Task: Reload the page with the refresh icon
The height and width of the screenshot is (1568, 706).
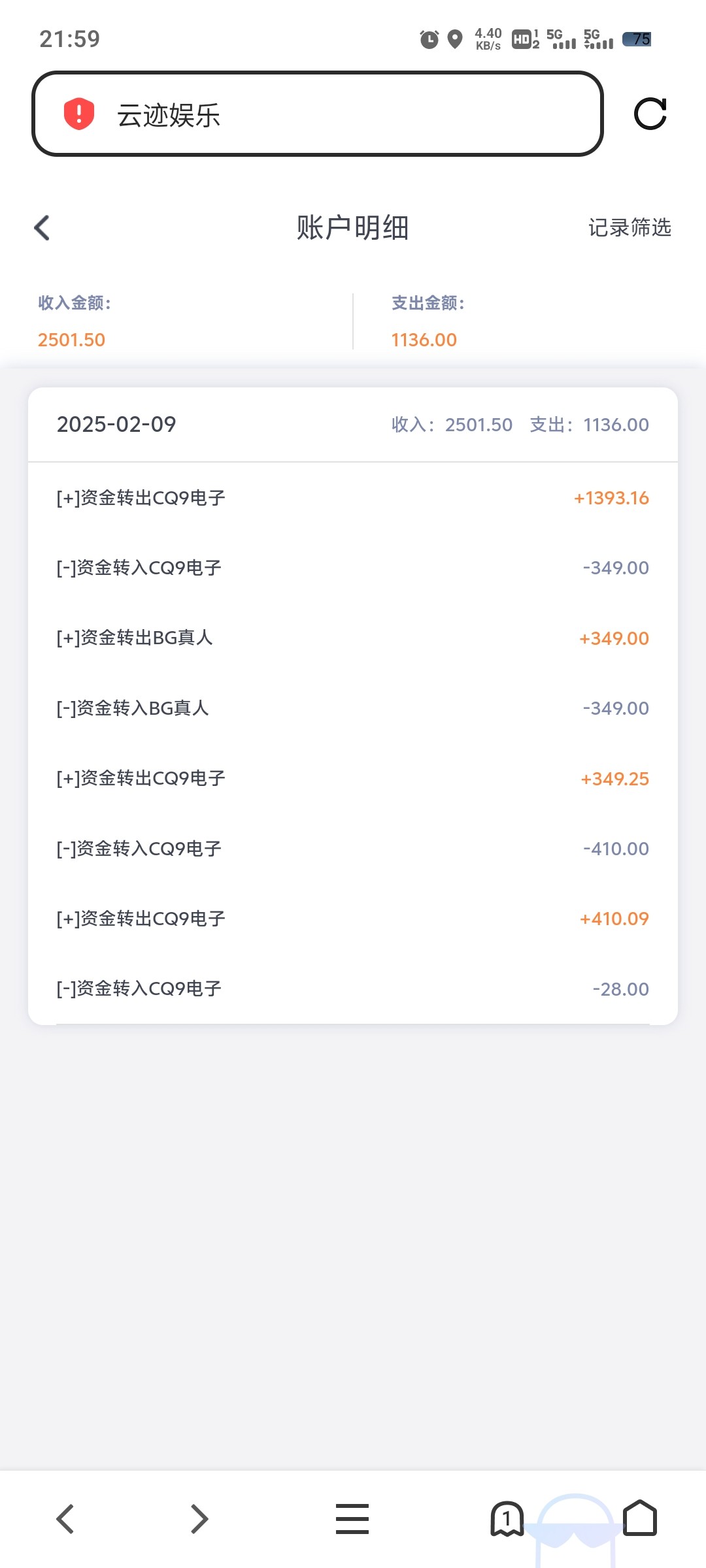Action: (650, 114)
